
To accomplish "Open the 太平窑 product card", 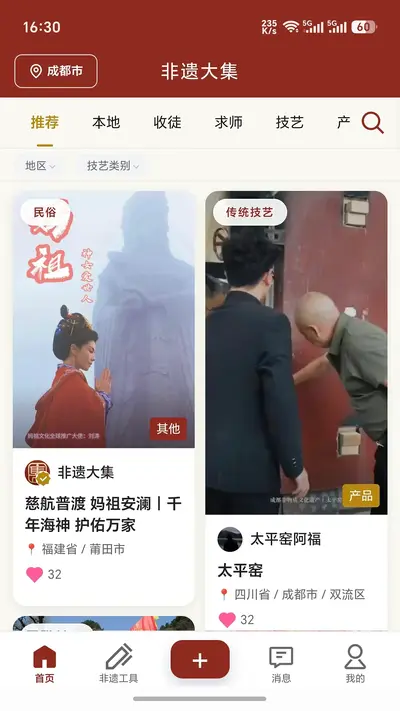I will coord(296,411).
